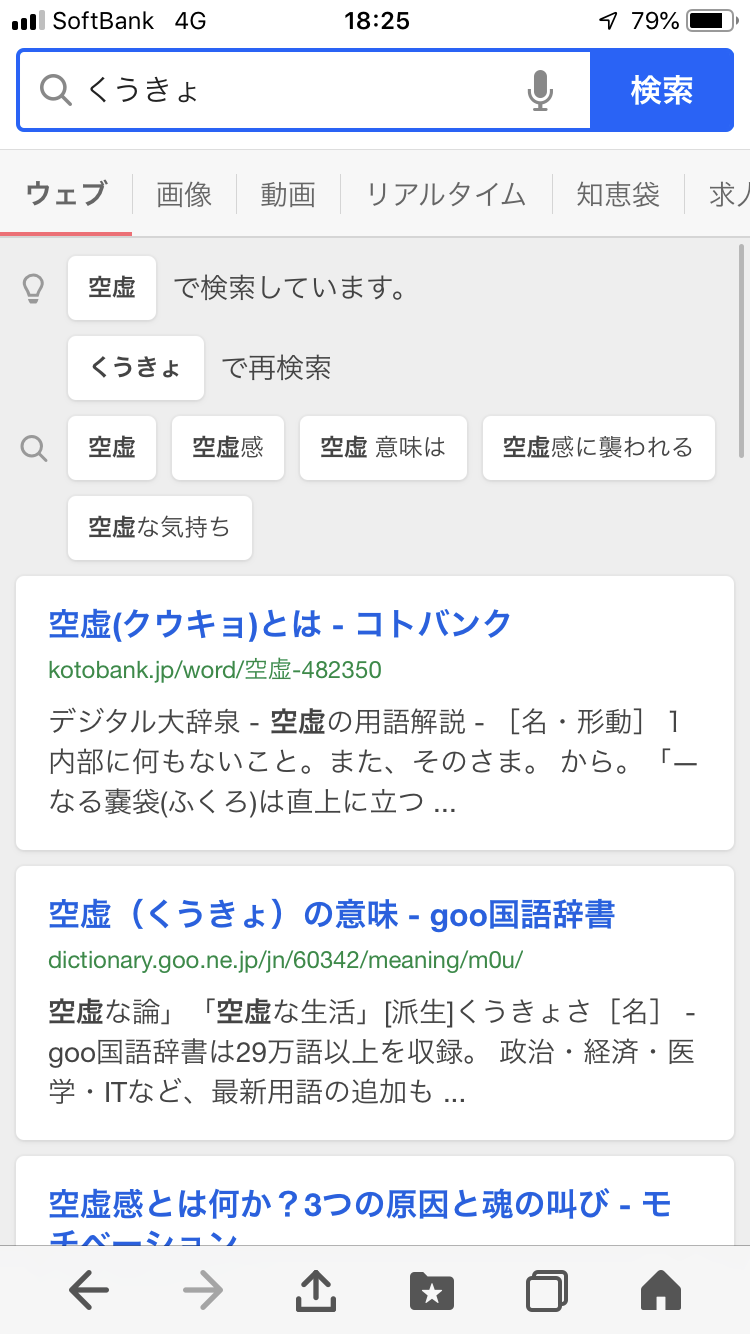The width and height of the screenshot is (750, 1334).
Task: Show open browser tabs
Action: point(547,1291)
